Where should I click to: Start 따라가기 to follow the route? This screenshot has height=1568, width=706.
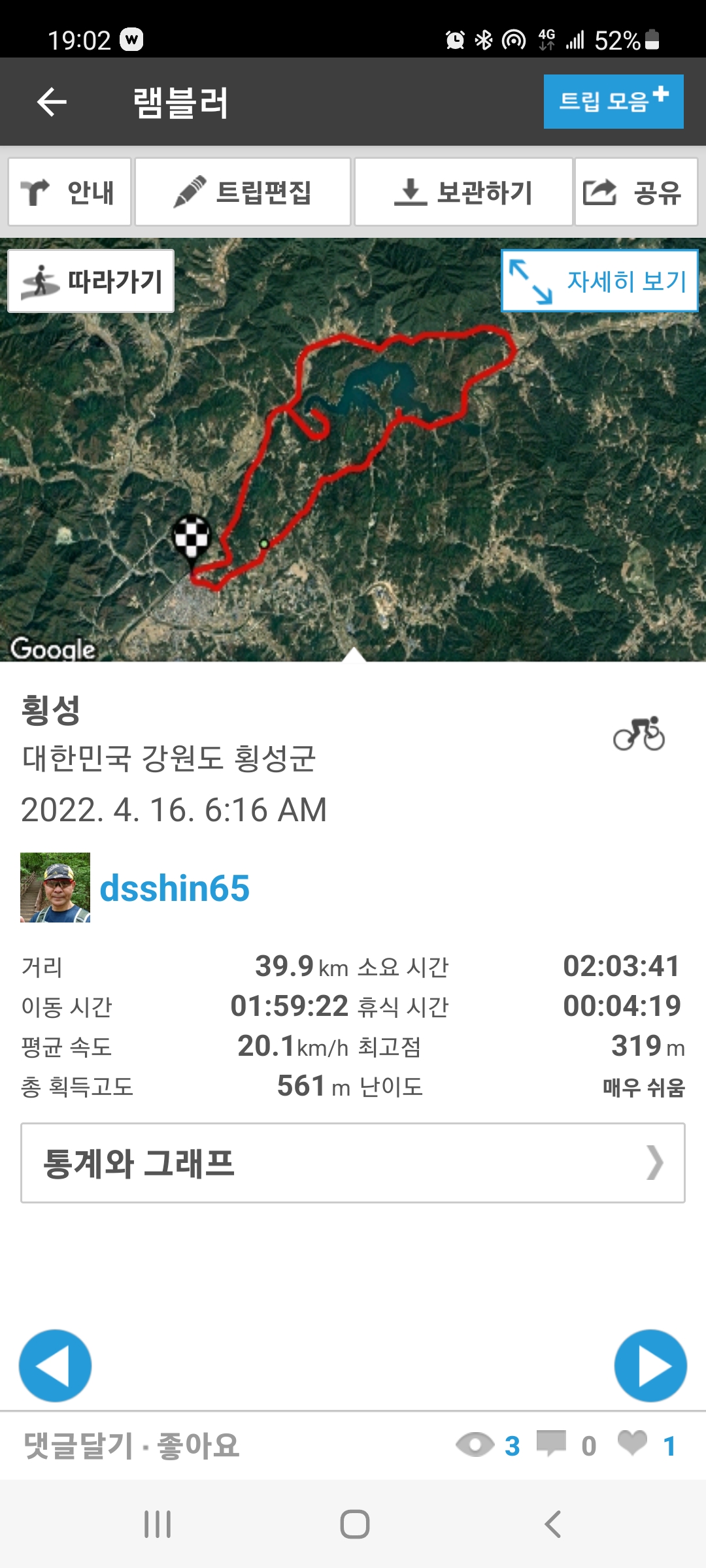pos(91,282)
